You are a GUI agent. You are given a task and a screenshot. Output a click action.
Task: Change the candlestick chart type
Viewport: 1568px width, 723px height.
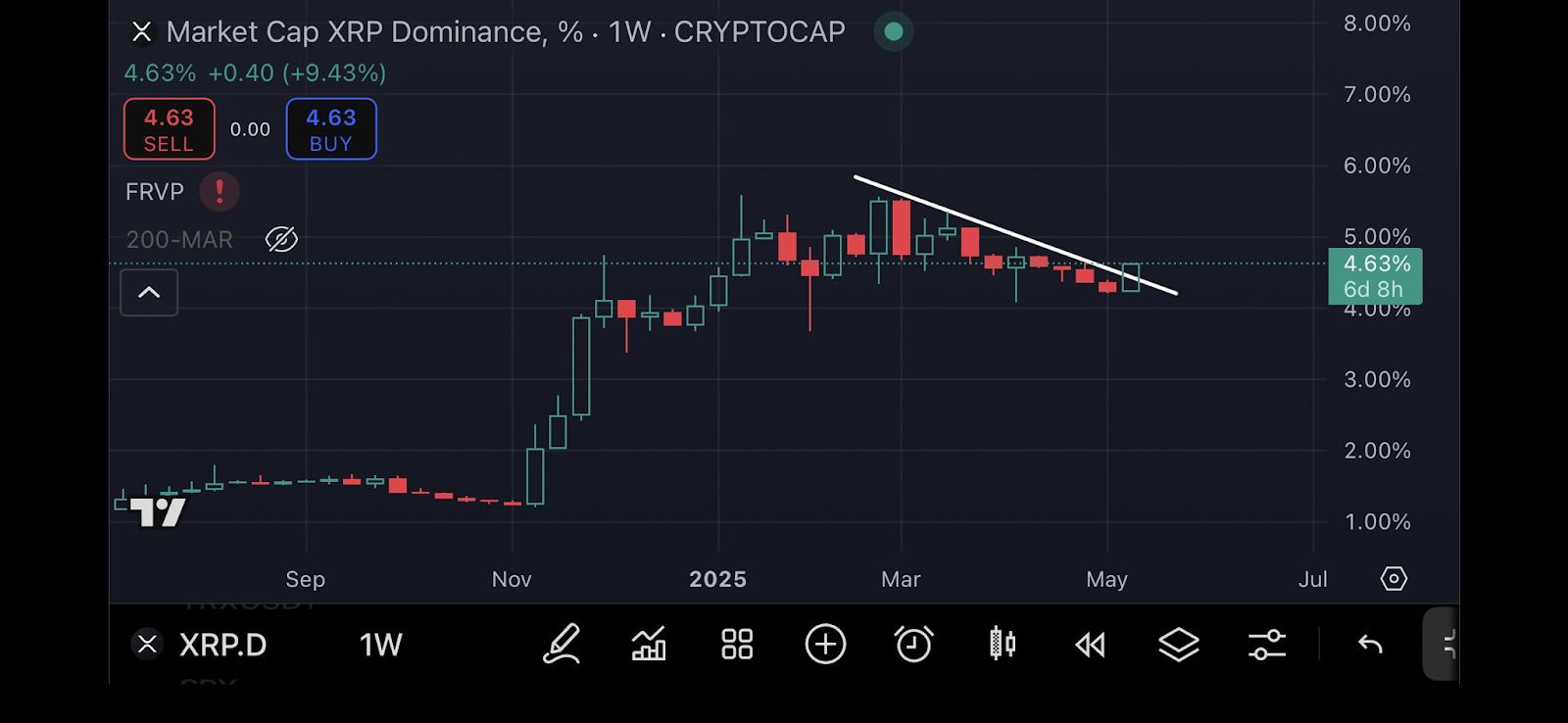(x=1002, y=645)
